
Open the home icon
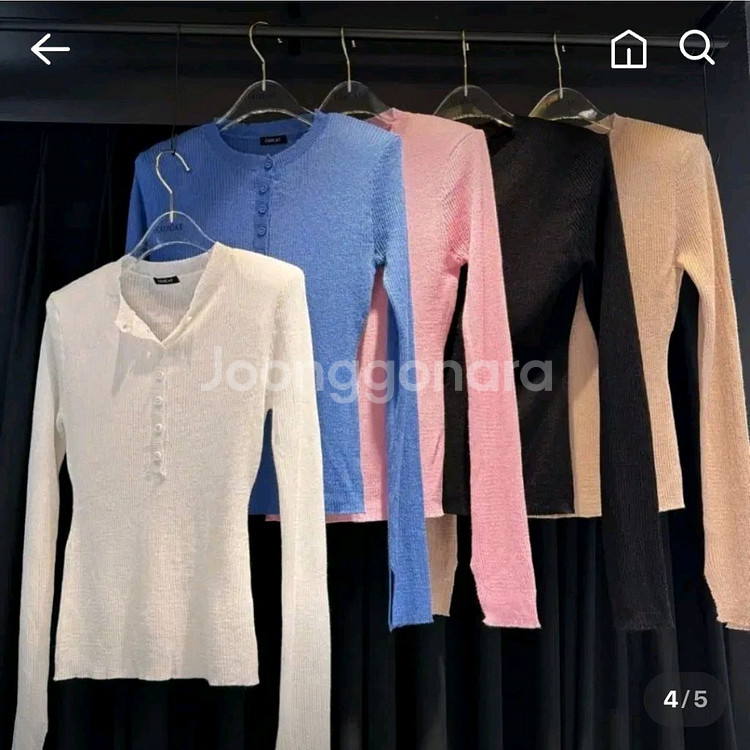click(629, 49)
